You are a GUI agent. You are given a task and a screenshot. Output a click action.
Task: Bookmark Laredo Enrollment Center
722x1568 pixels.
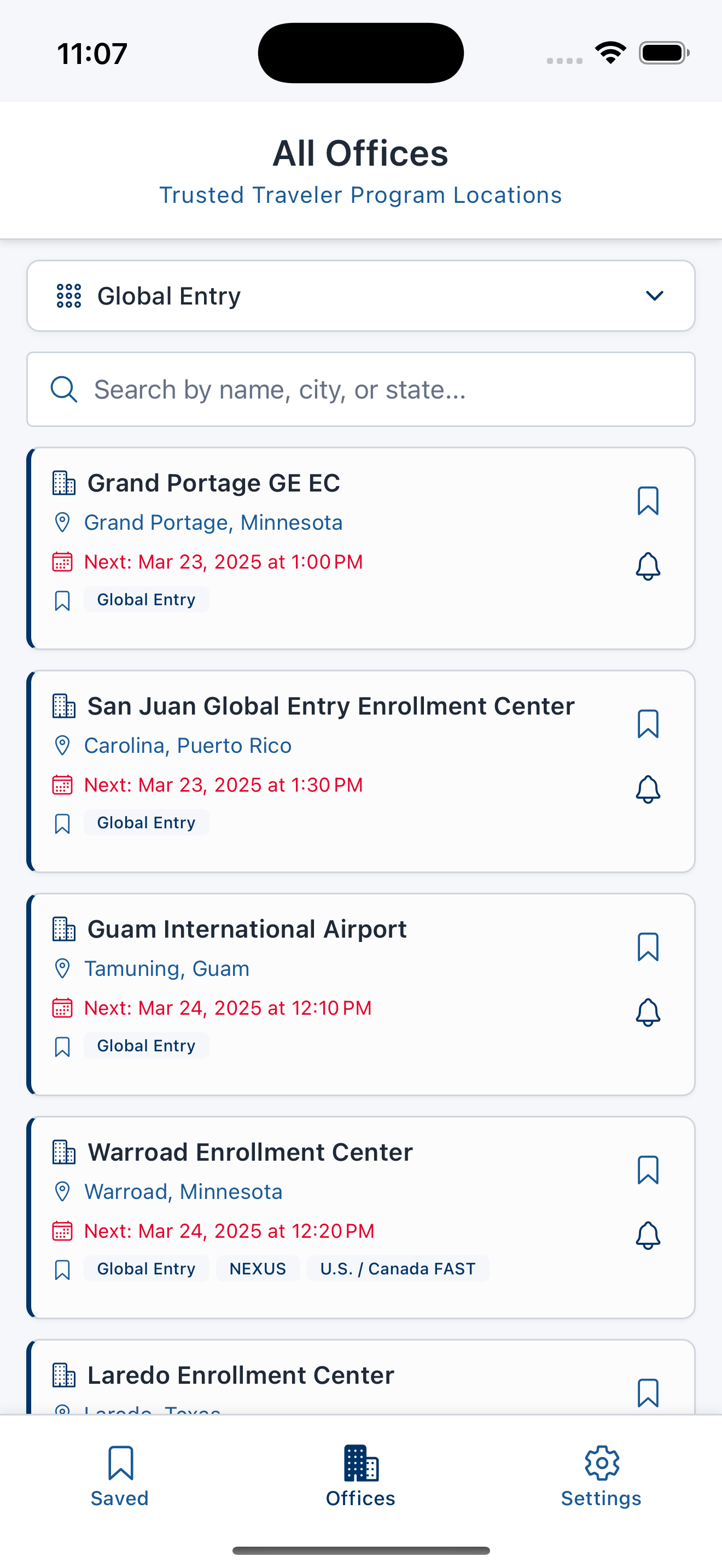click(x=648, y=1393)
